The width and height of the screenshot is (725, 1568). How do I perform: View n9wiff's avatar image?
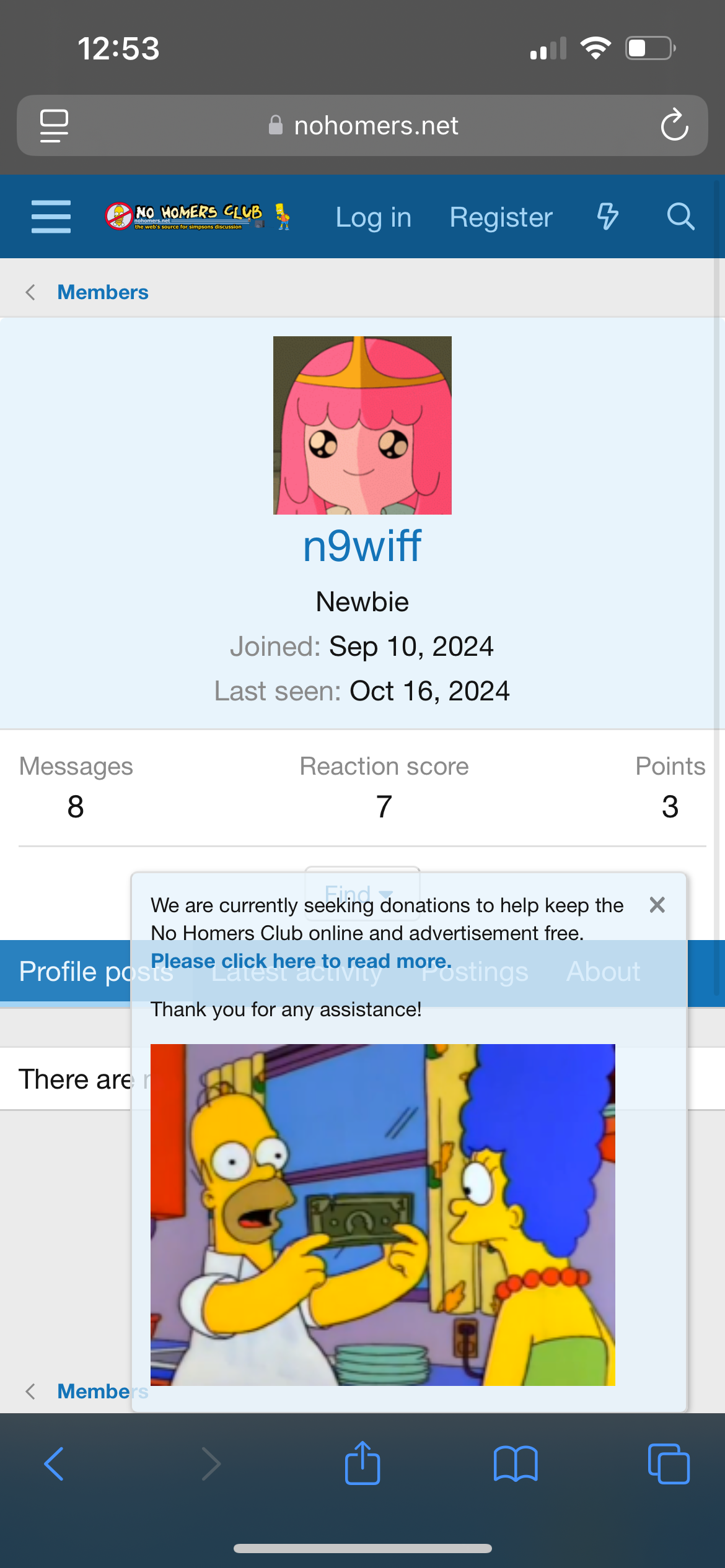click(x=362, y=425)
